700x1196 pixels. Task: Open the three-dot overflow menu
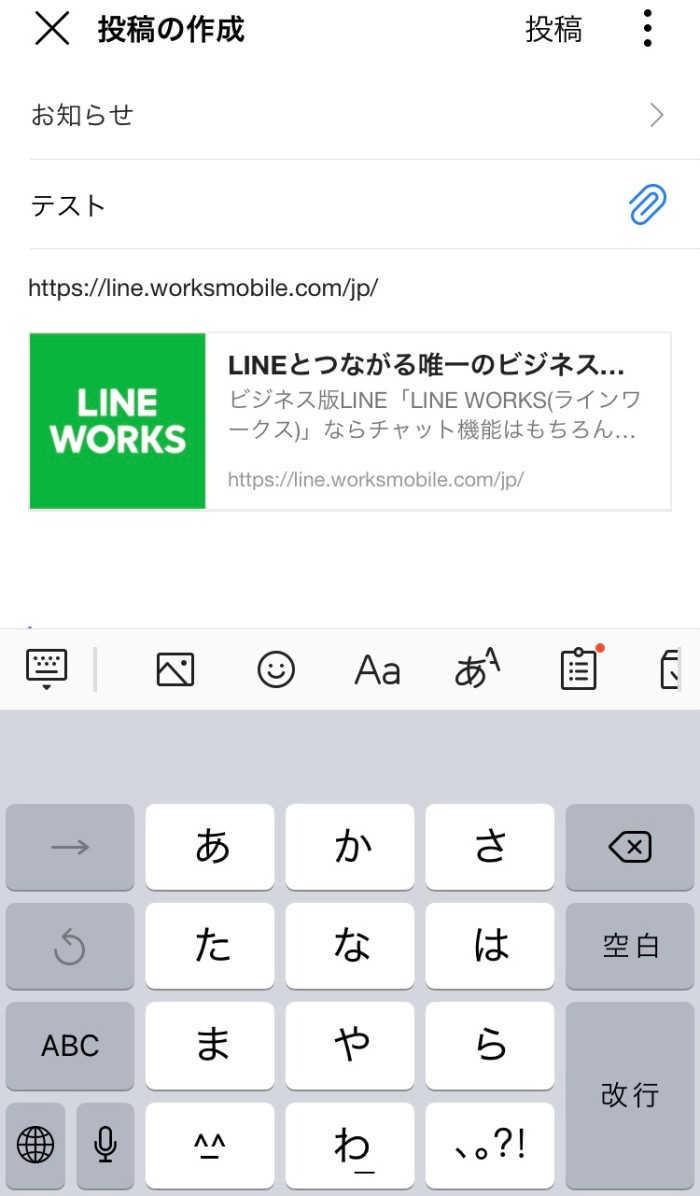(648, 29)
